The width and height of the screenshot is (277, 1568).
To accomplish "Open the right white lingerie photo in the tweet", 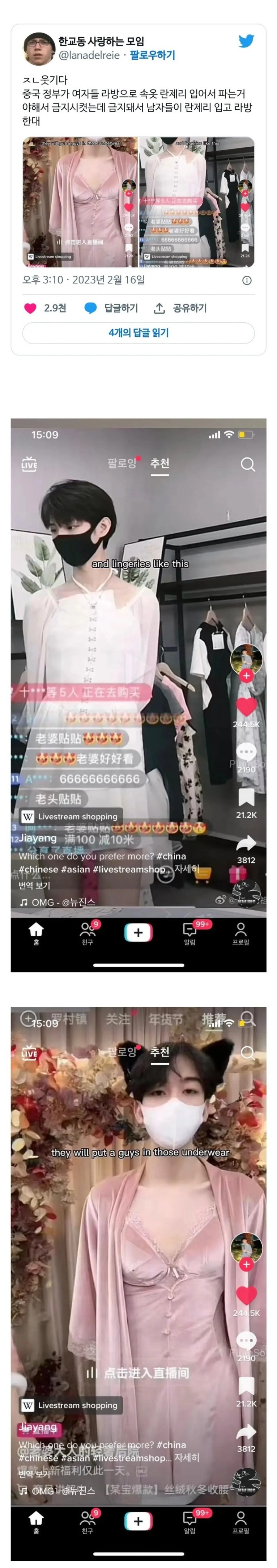I will point(197,203).
